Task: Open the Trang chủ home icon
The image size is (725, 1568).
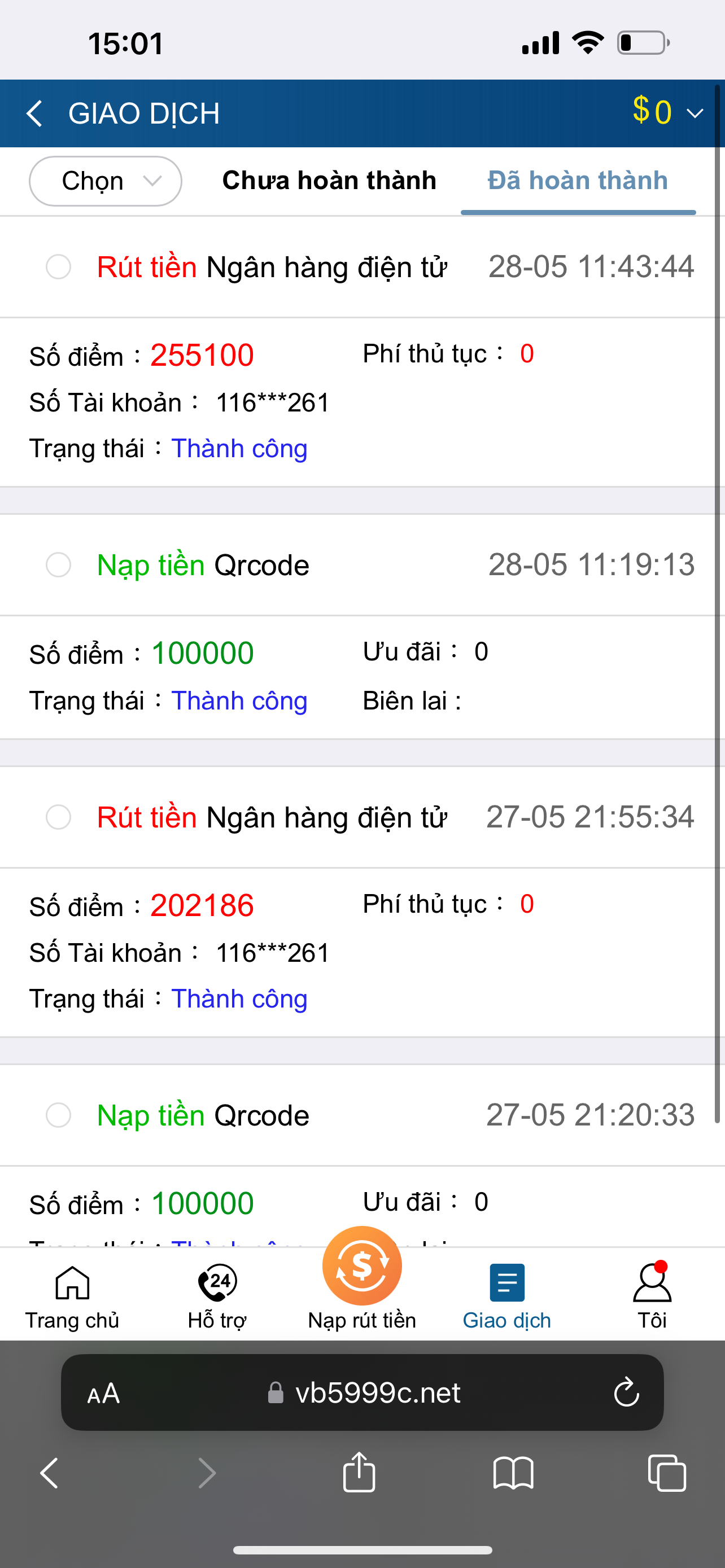Action: click(x=72, y=1283)
